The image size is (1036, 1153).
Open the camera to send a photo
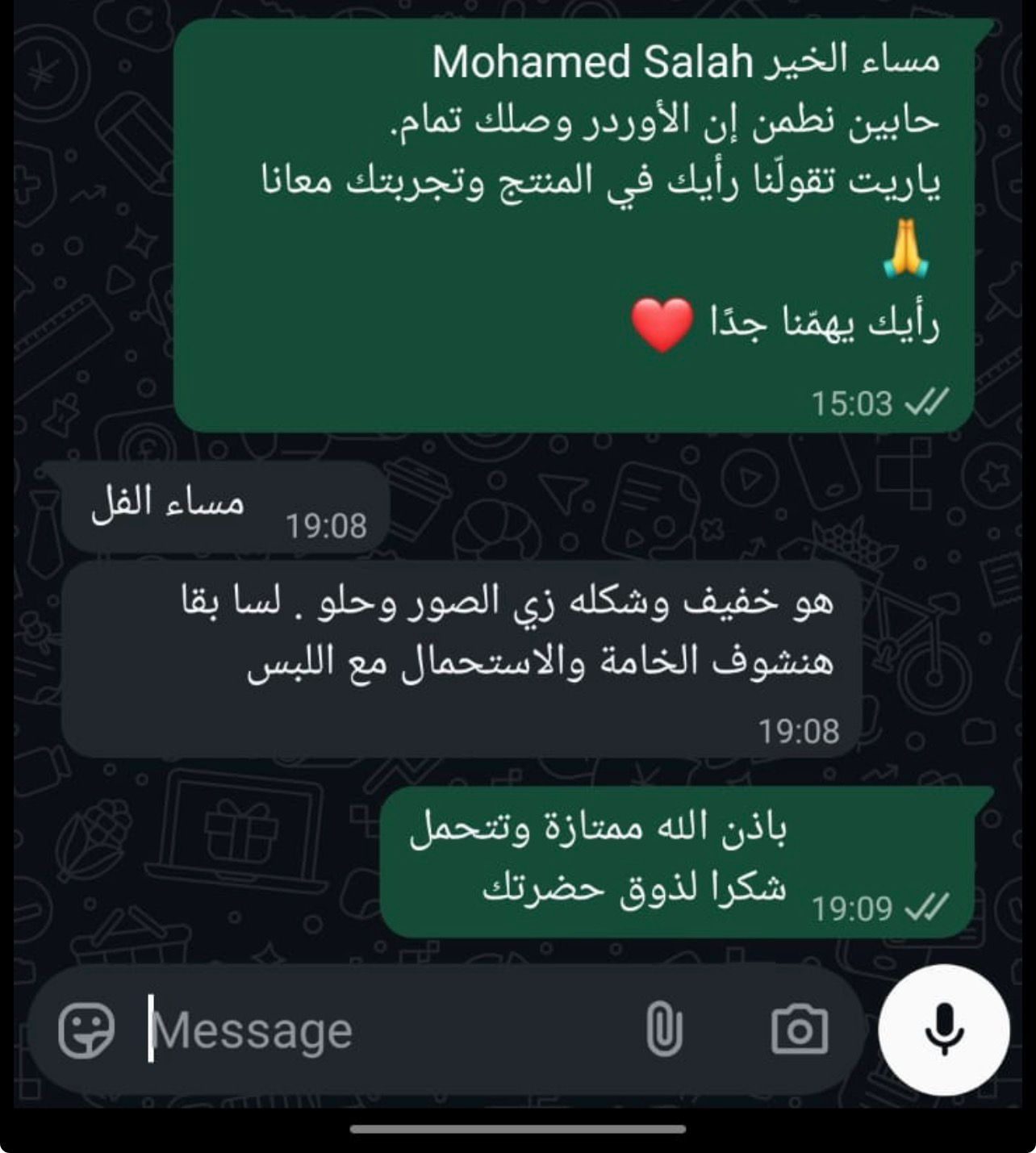[799, 1030]
